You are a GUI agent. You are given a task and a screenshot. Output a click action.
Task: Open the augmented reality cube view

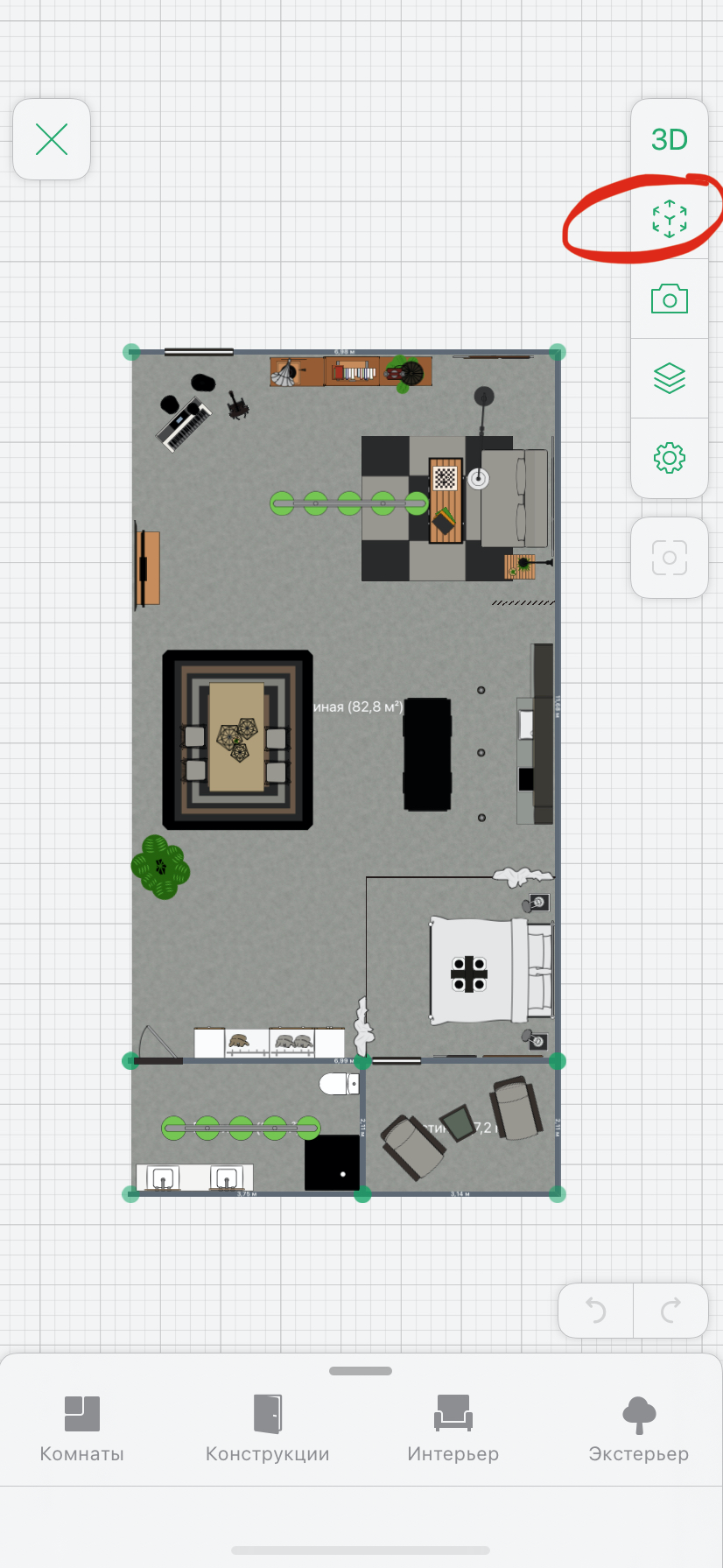[670, 219]
